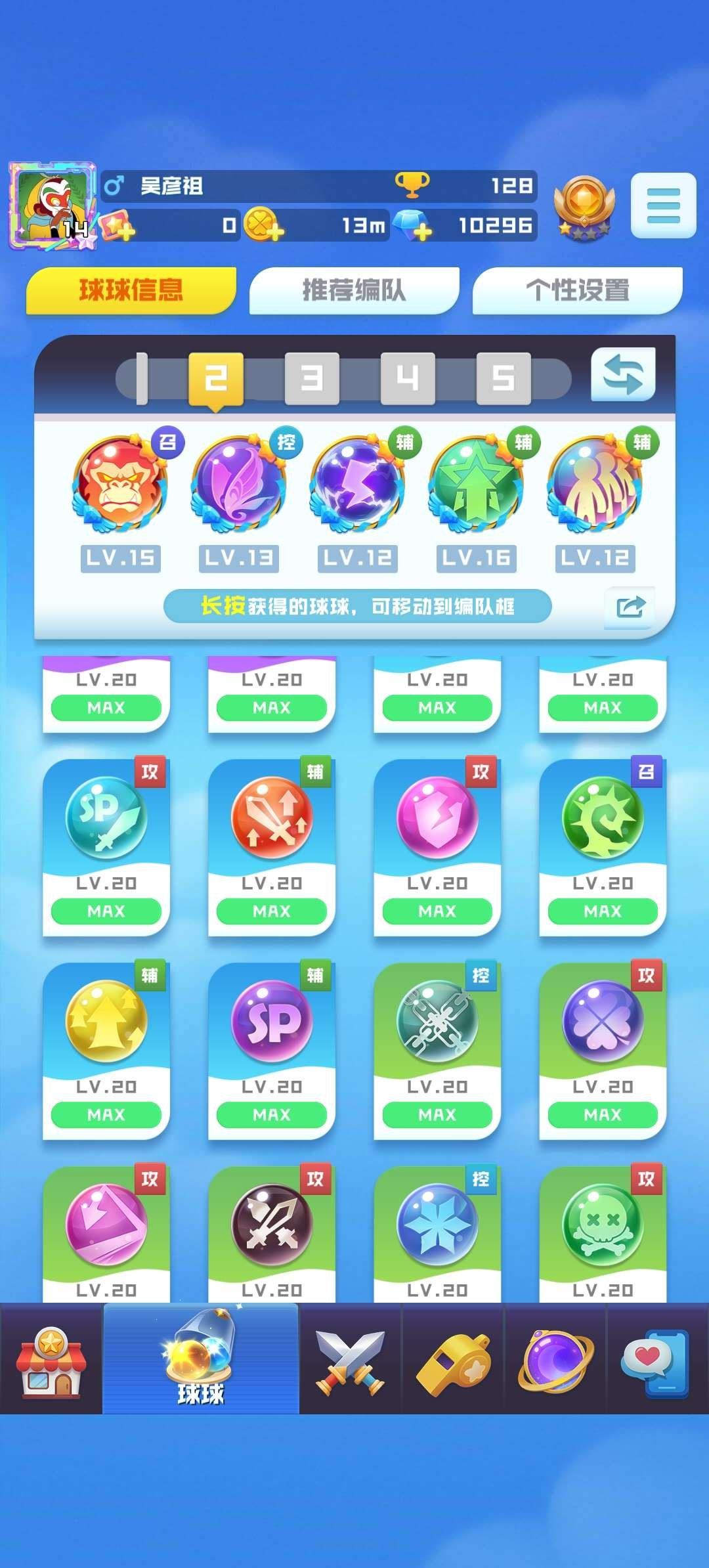Select team slot 3
The width and height of the screenshot is (709, 1568).
[x=312, y=378]
